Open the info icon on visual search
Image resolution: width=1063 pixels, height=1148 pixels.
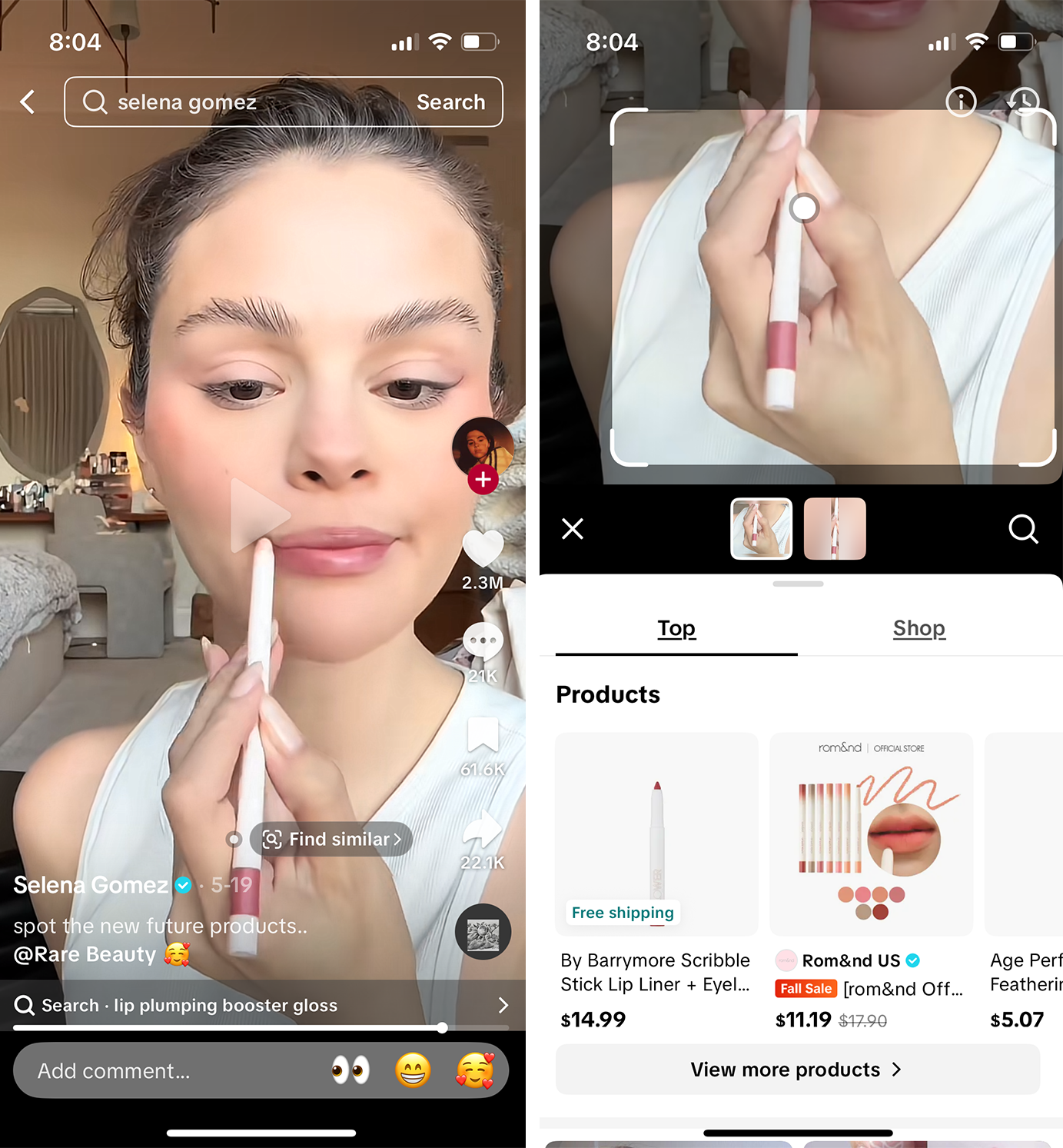[x=961, y=101]
